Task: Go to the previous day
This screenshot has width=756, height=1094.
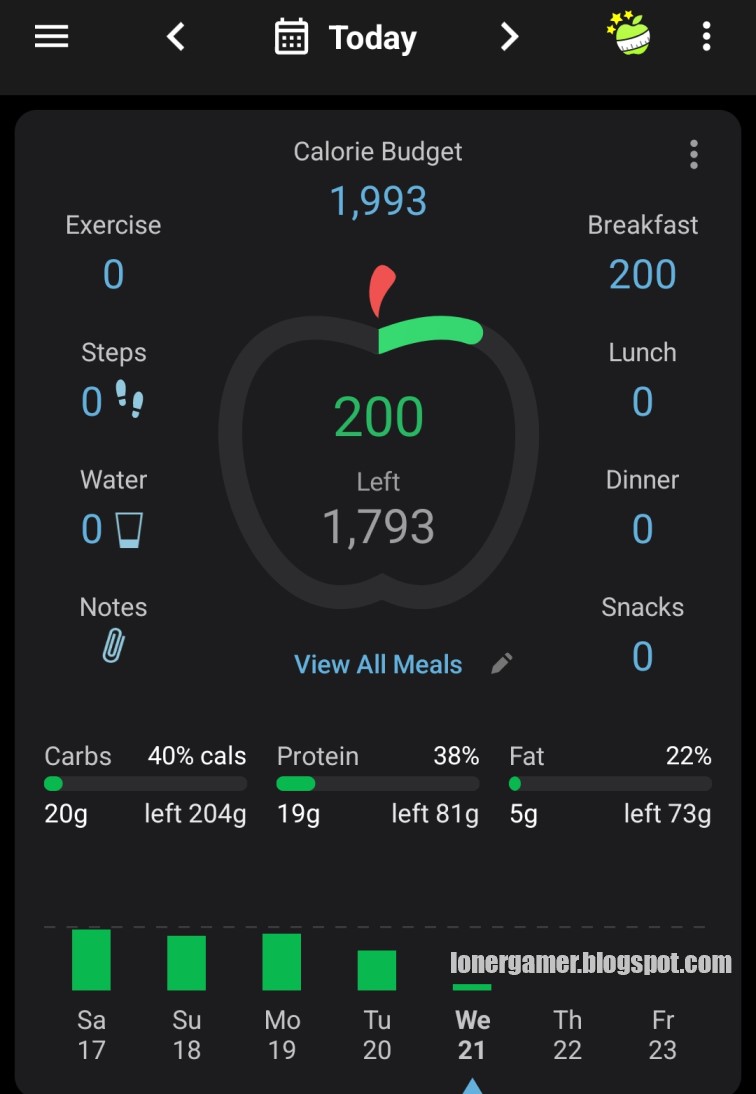Action: point(176,37)
